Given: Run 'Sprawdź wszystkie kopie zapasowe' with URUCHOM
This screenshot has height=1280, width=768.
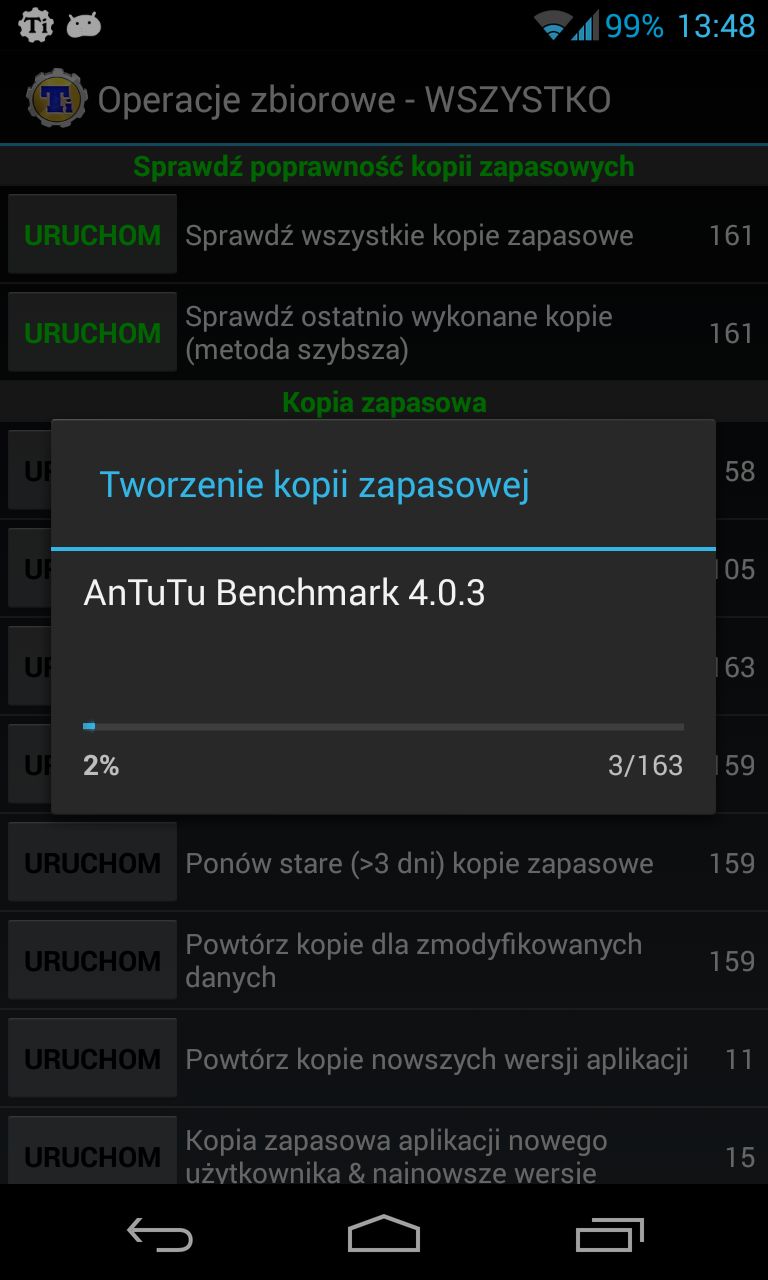Looking at the screenshot, I should coord(92,235).
